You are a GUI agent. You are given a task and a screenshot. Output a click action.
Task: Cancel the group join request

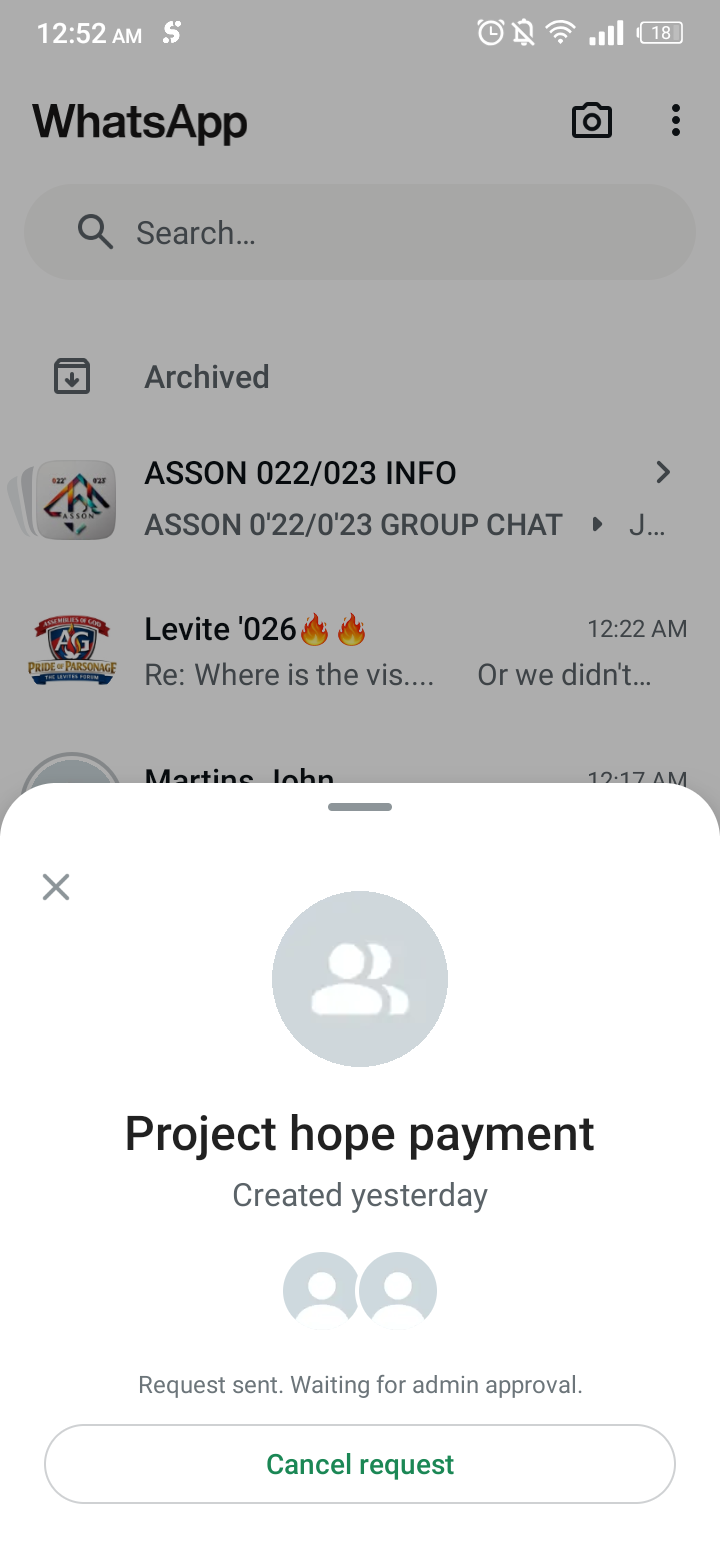pos(360,1464)
